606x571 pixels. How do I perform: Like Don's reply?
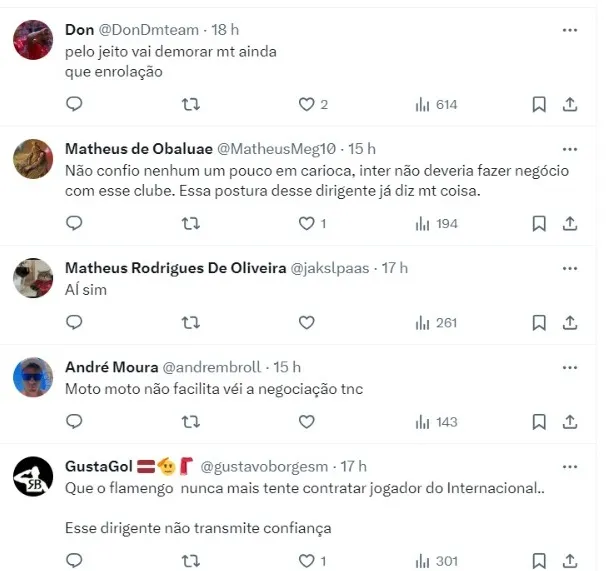[x=307, y=104]
